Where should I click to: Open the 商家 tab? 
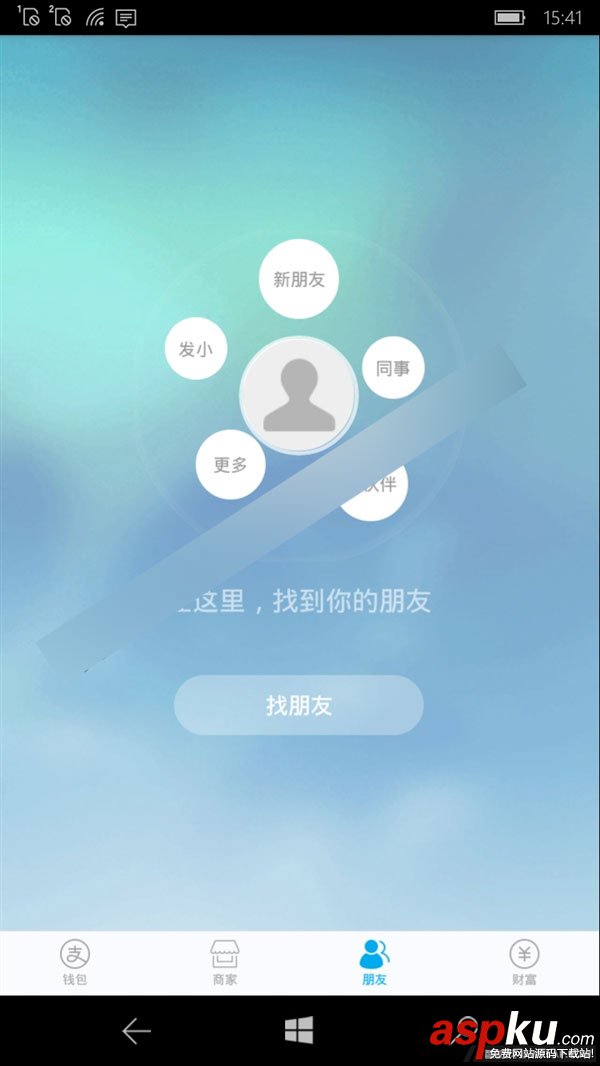coord(225,962)
